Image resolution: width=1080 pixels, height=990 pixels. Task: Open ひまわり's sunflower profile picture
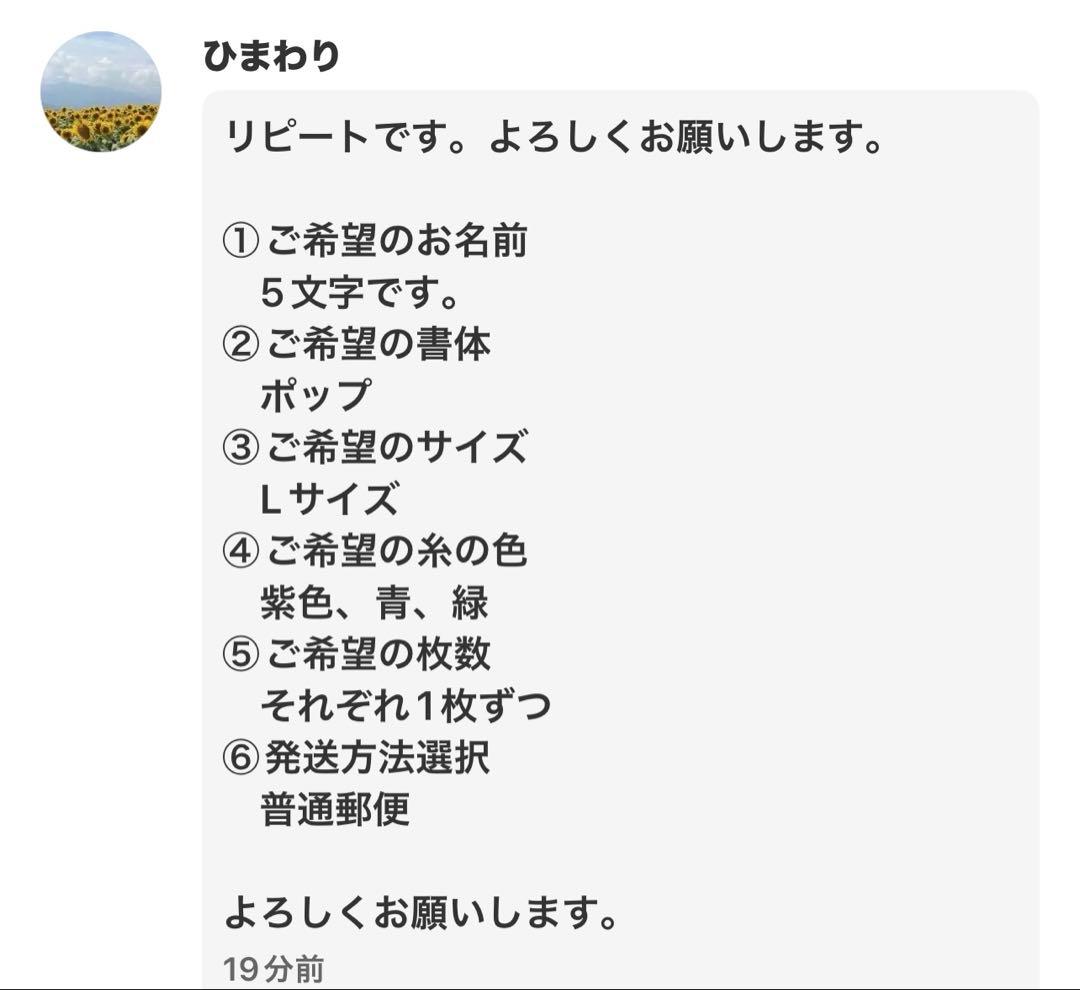coord(101,92)
